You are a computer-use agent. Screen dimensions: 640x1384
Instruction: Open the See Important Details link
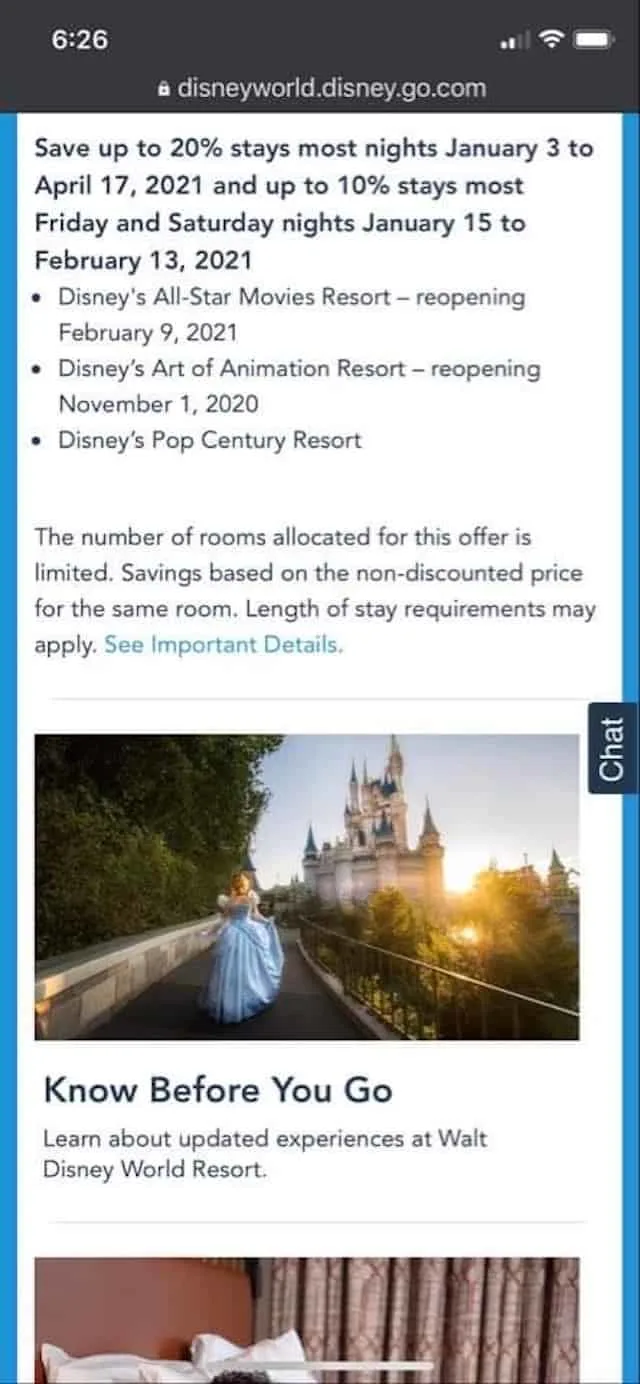pos(223,645)
